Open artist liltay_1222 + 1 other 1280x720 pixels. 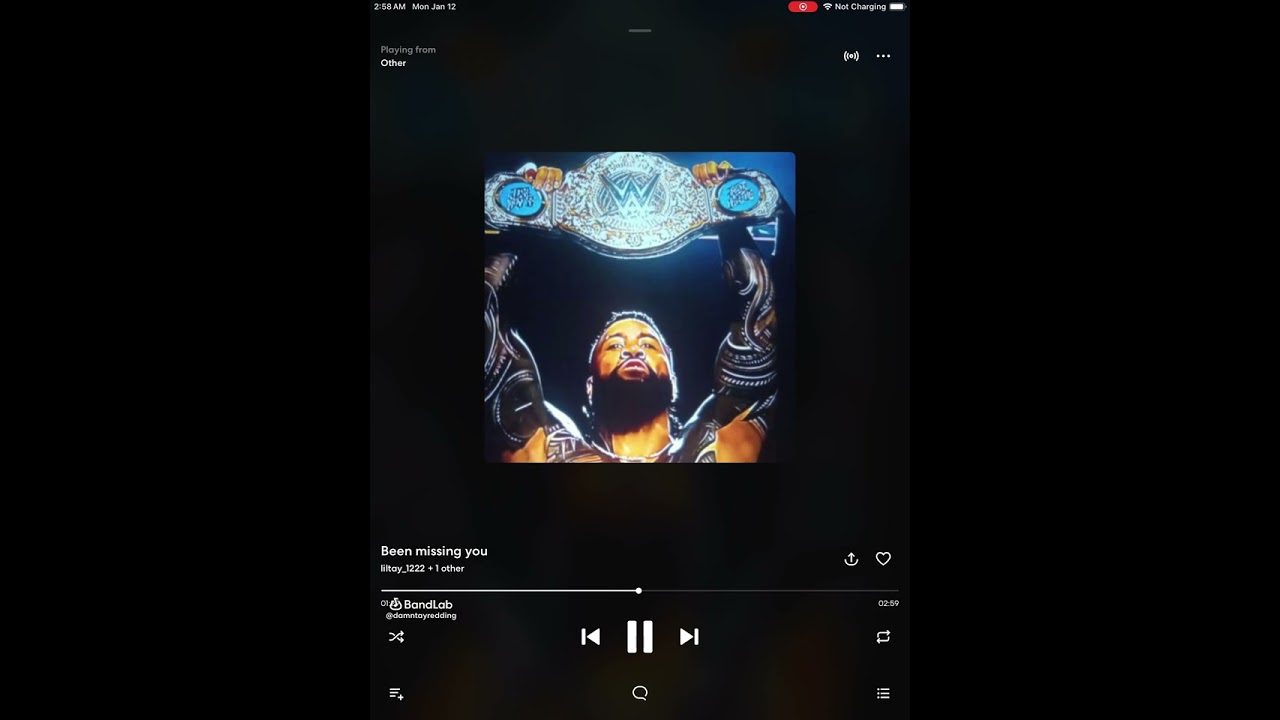tap(422, 568)
